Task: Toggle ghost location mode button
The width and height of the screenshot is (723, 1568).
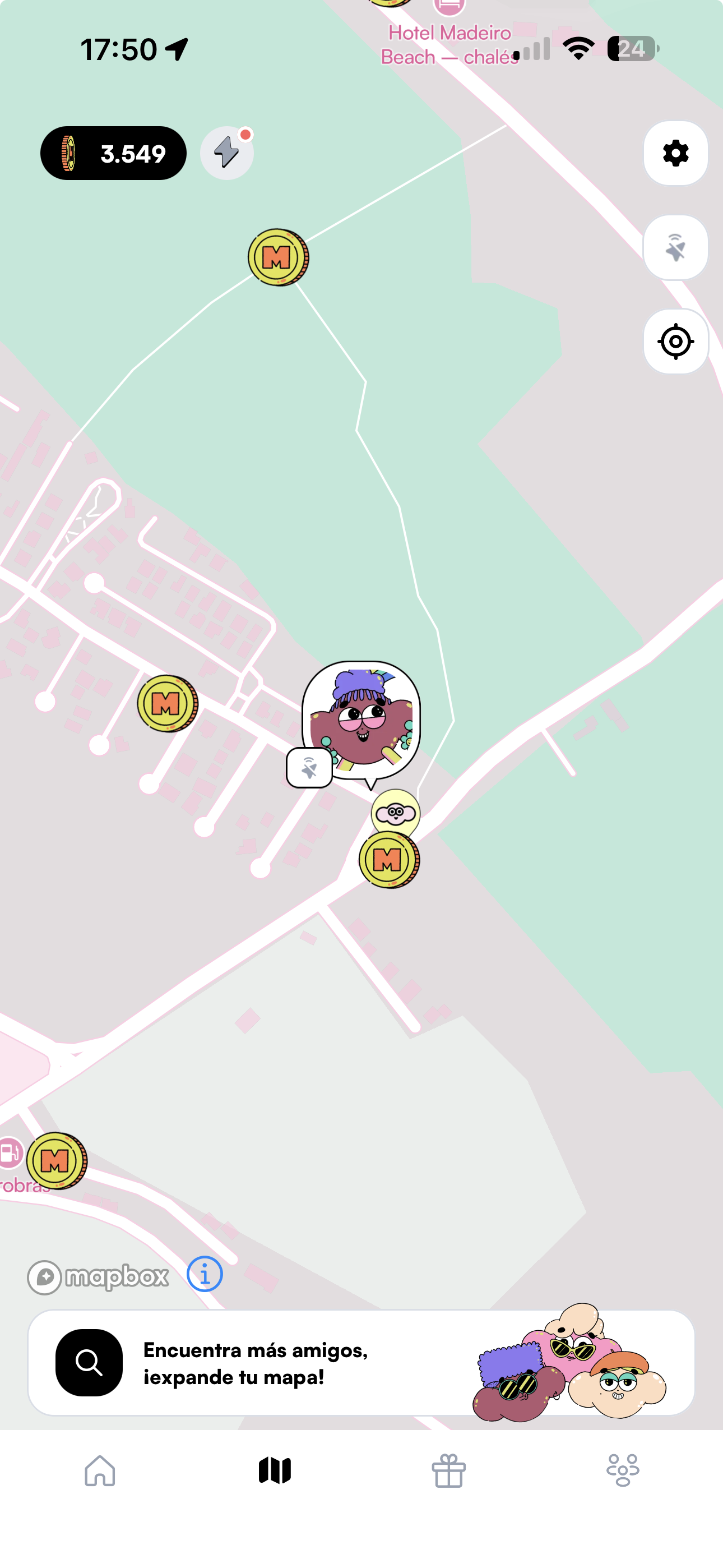Action: 675,247
